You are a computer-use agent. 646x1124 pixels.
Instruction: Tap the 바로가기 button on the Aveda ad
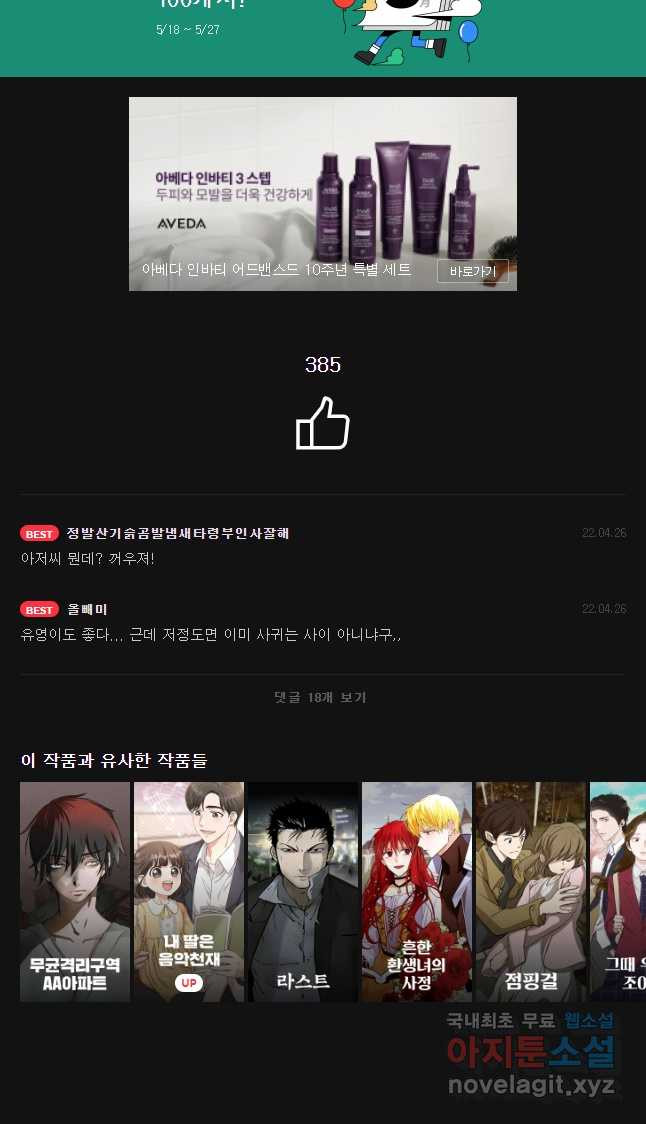[472, 271]
